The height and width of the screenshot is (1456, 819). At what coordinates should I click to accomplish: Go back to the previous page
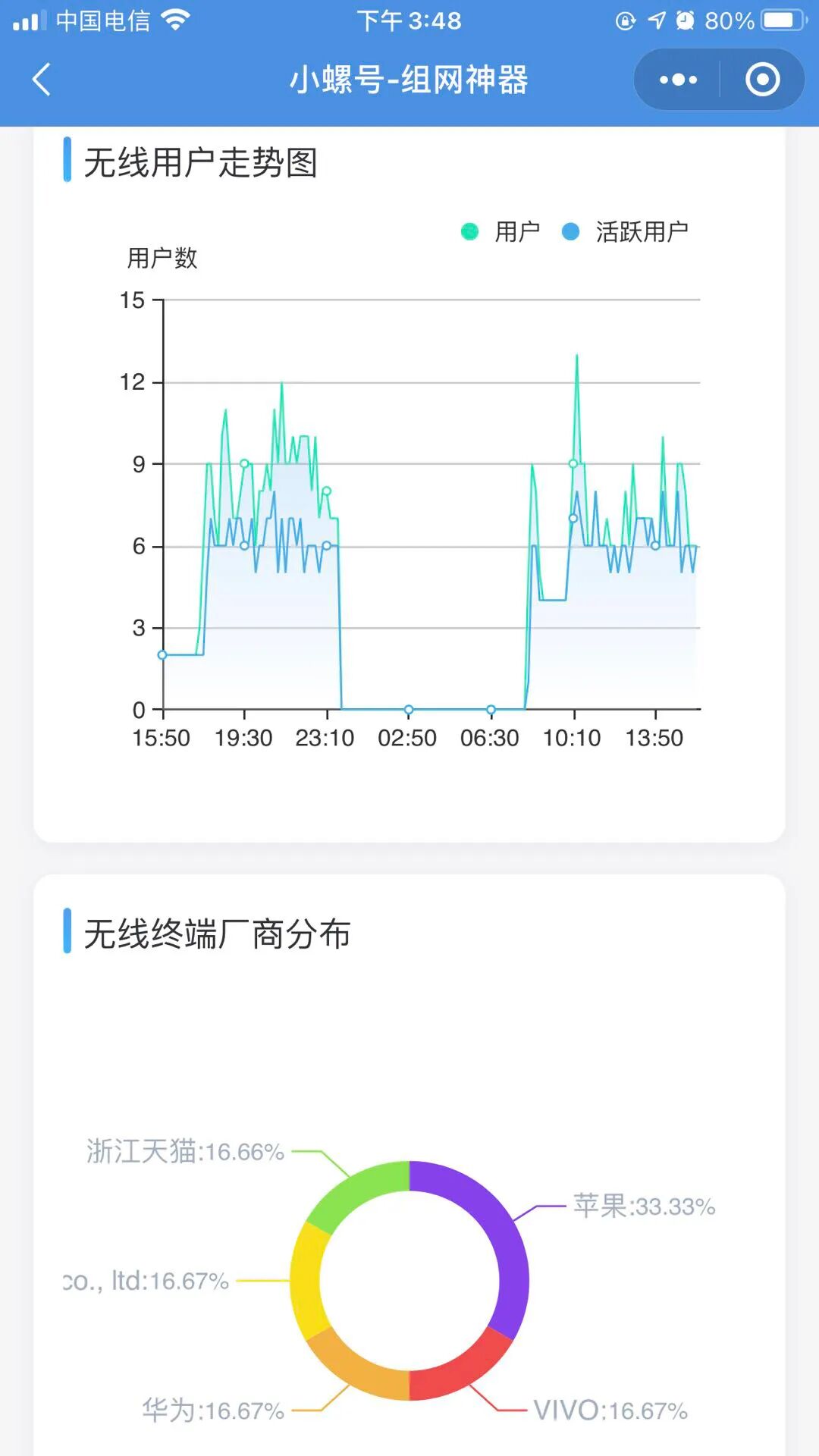coord(42,80)
